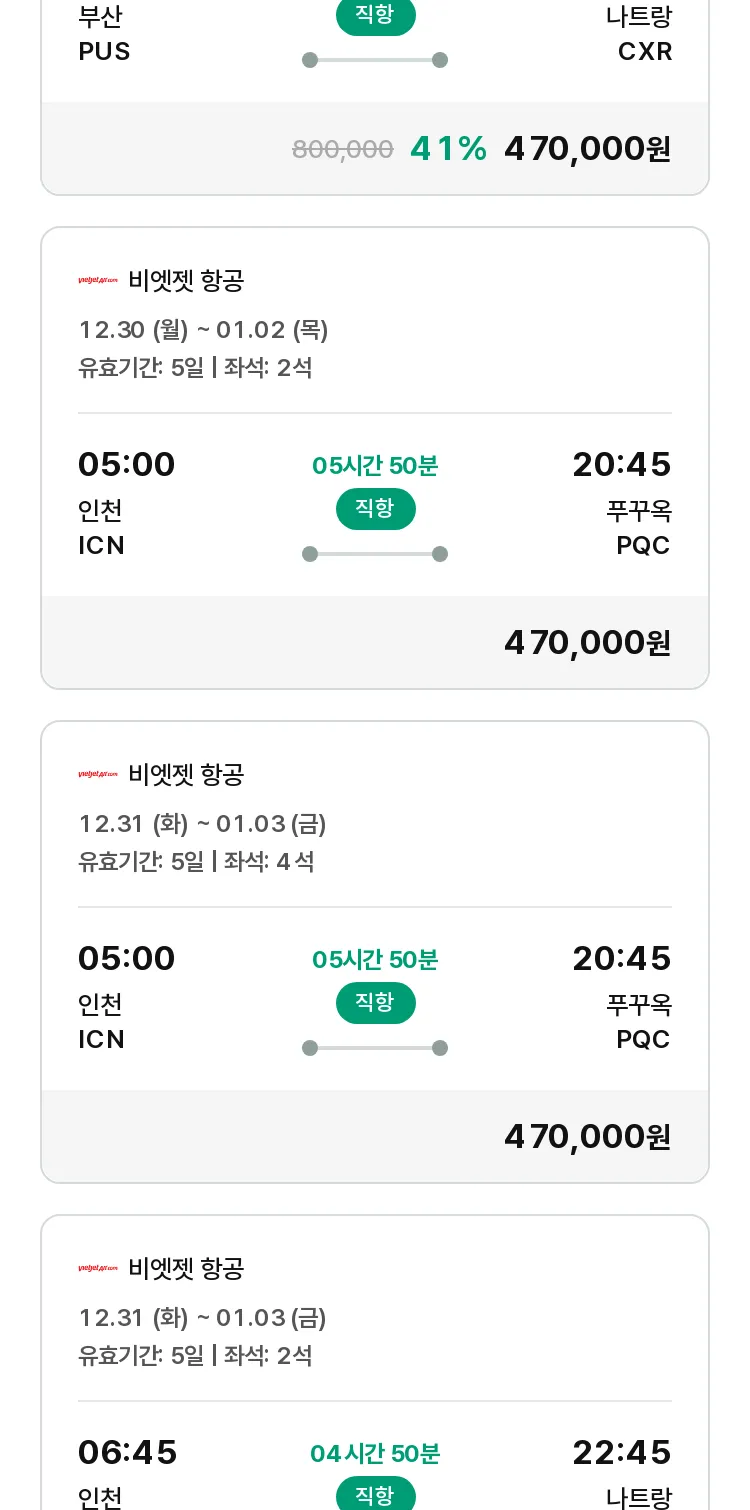Open Incheon–Phu Quoc flight with 4 seats left

point(375,952)
